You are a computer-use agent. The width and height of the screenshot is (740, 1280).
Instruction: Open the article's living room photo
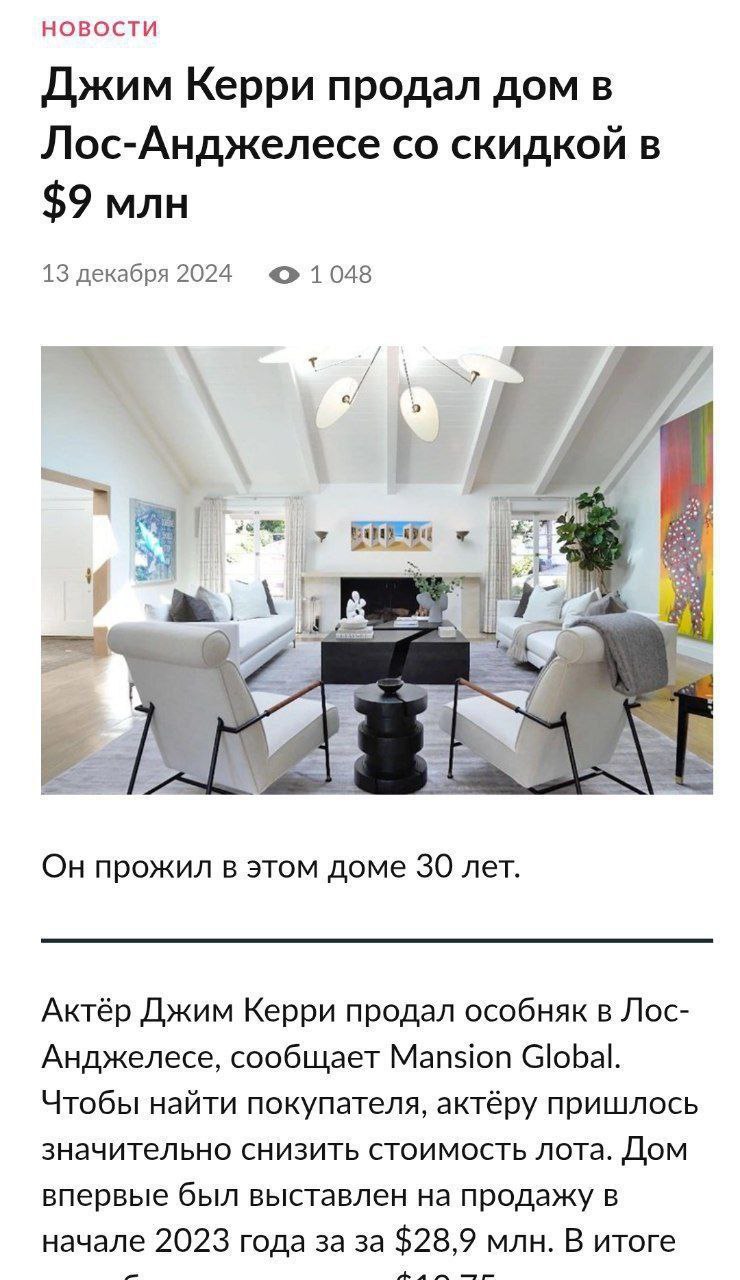click(376, 570)
